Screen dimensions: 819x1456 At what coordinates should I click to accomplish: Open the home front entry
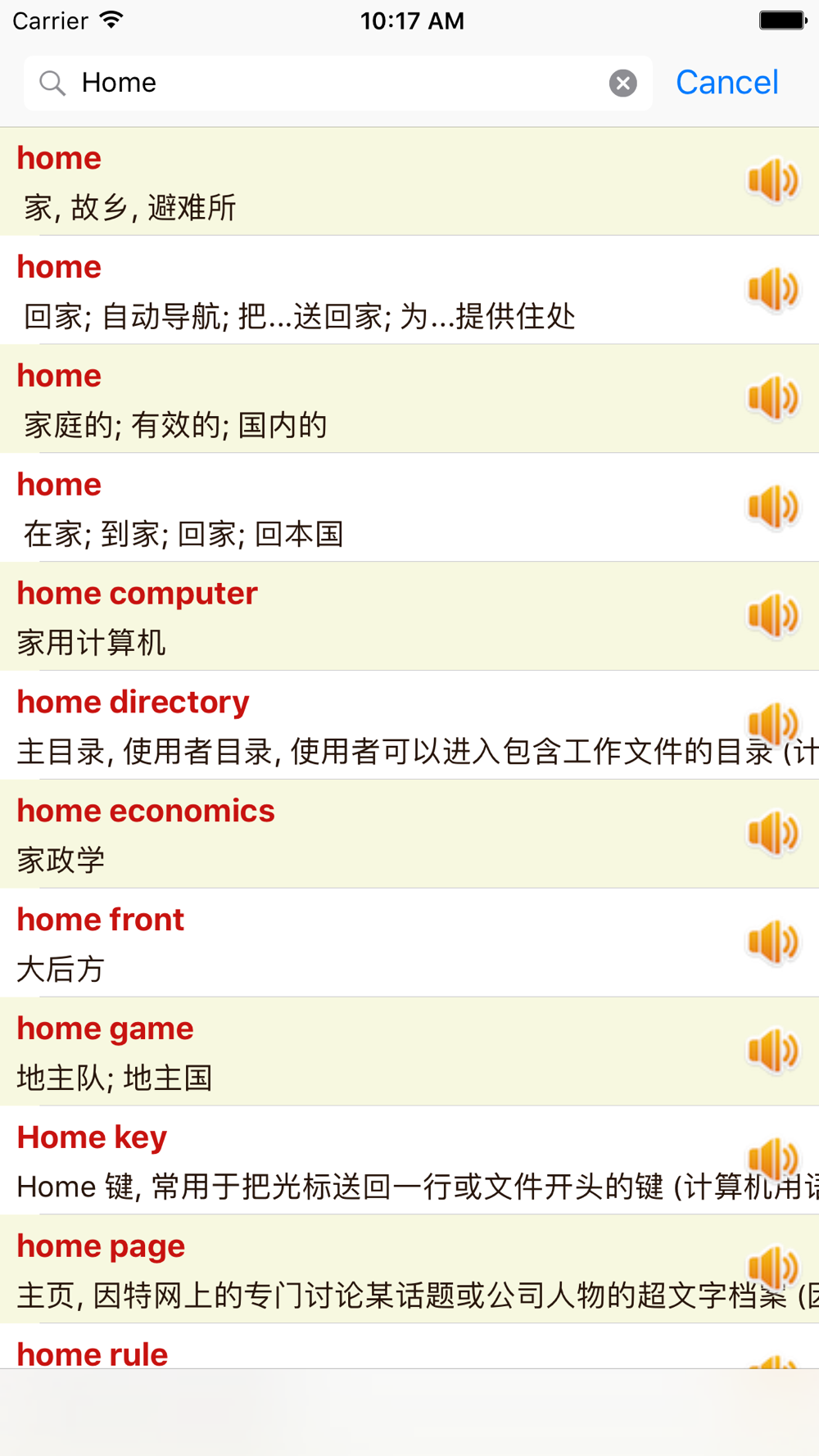point(409,943)
